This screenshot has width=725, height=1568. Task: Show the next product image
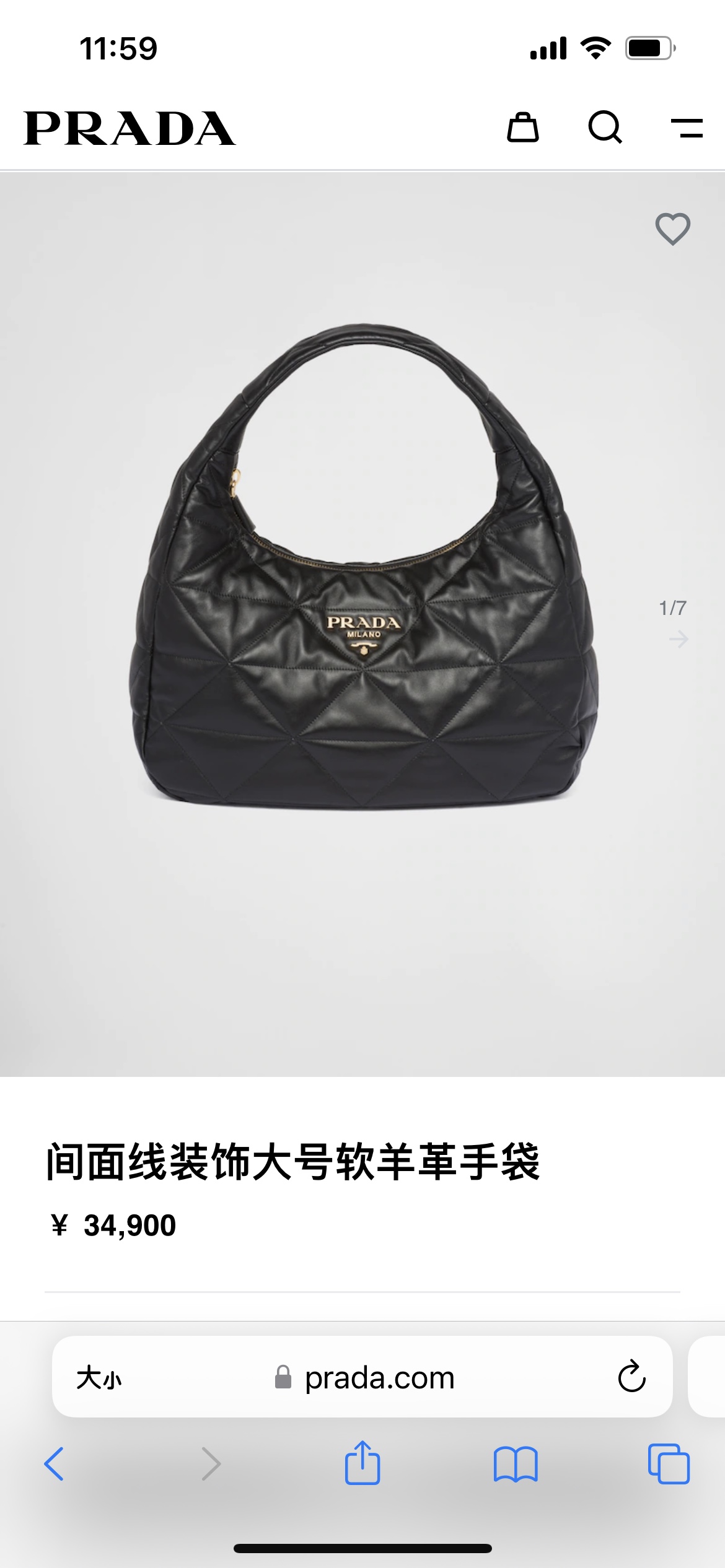pos(679,639)
